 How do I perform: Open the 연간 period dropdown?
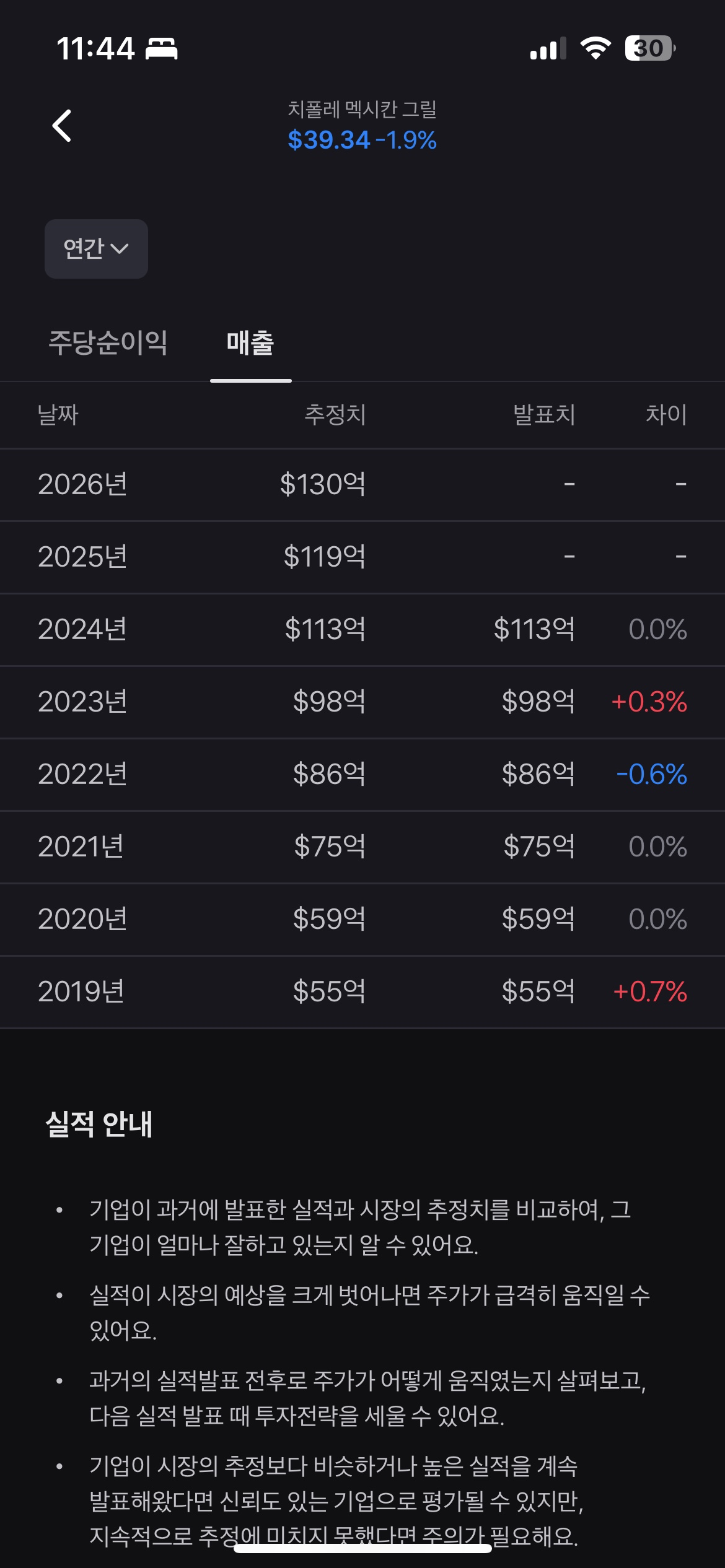click(x=96, y=248)
